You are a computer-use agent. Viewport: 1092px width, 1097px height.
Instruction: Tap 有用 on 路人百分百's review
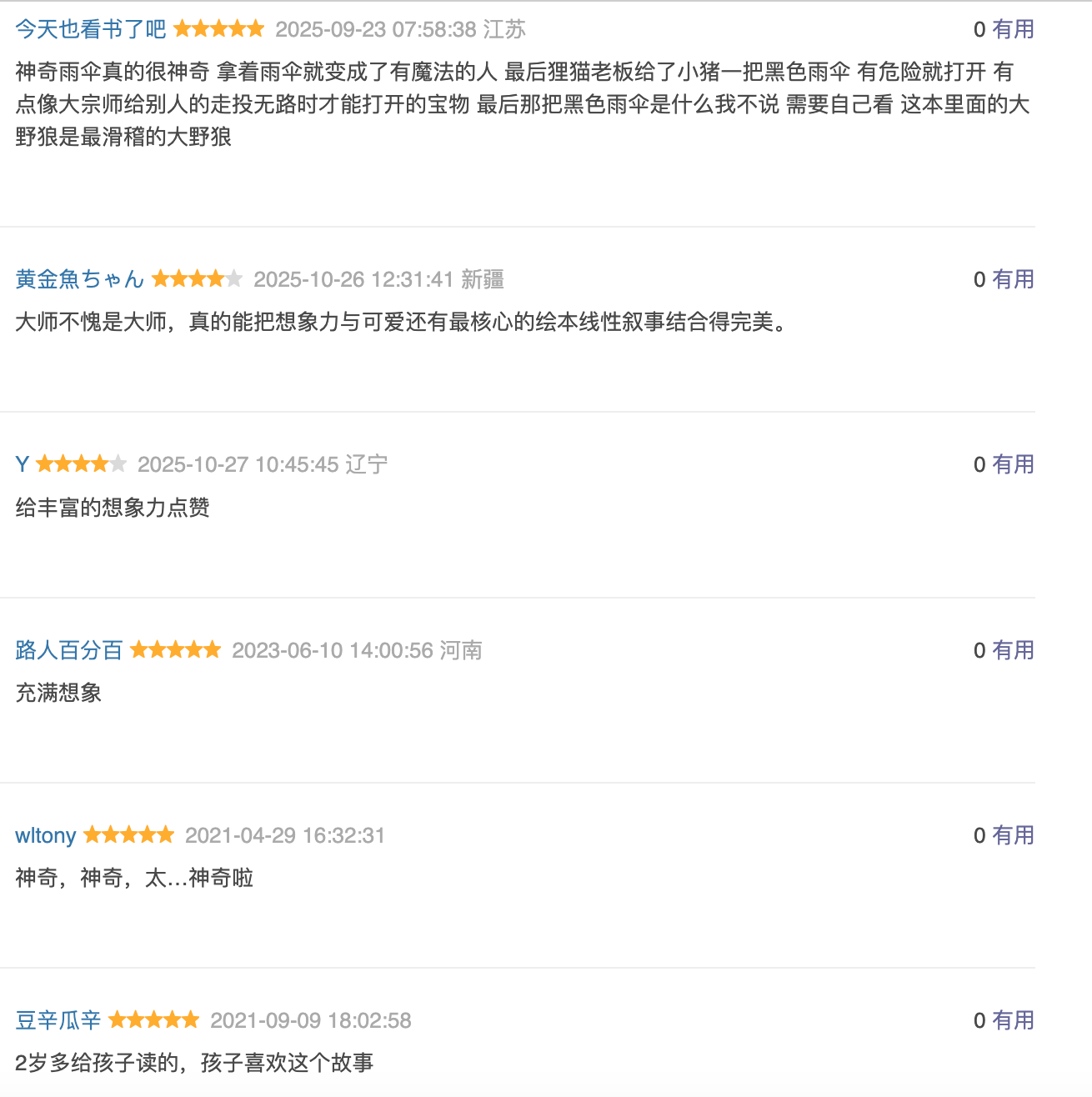click(1013, 650)
